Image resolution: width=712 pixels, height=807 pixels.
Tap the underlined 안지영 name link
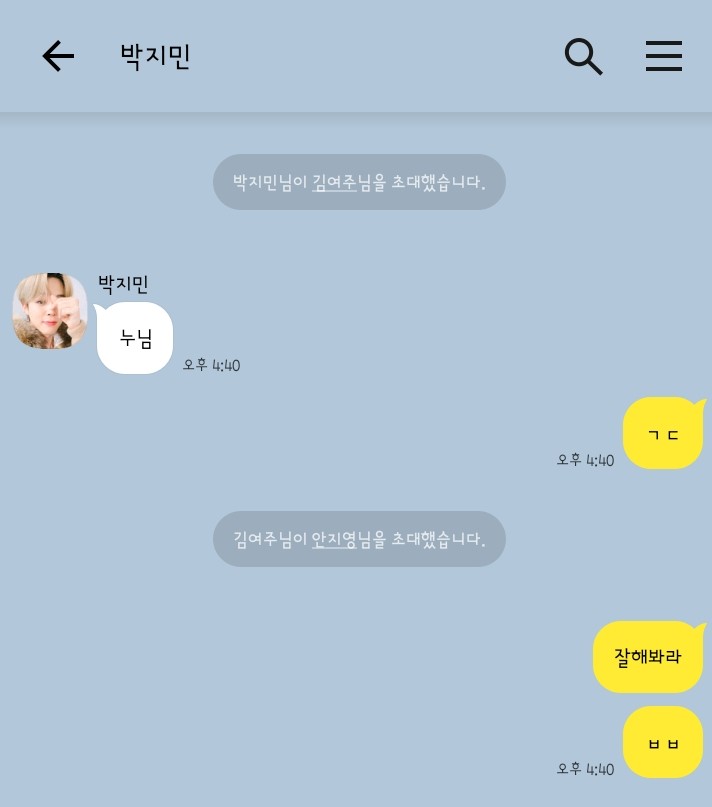(334, 539)
